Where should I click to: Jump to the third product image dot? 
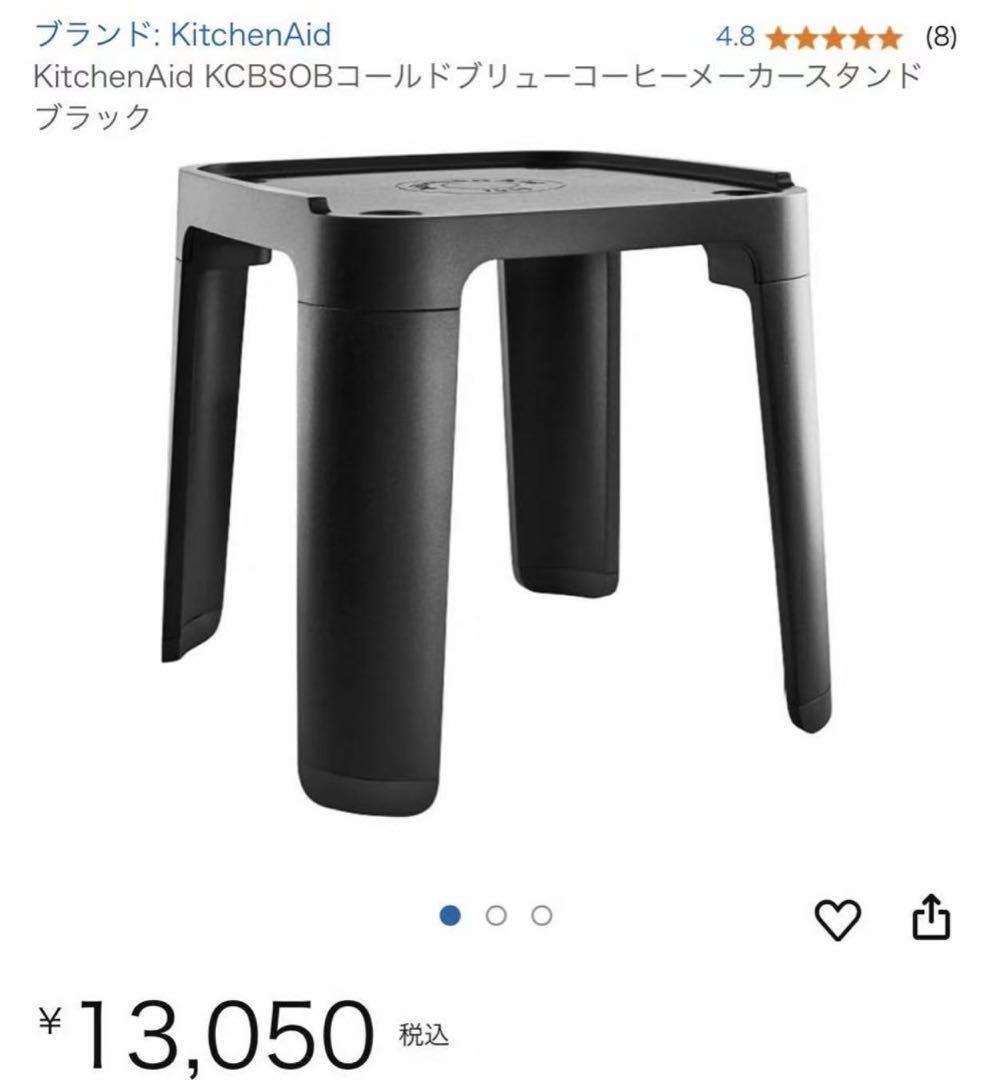coord(541,914)
